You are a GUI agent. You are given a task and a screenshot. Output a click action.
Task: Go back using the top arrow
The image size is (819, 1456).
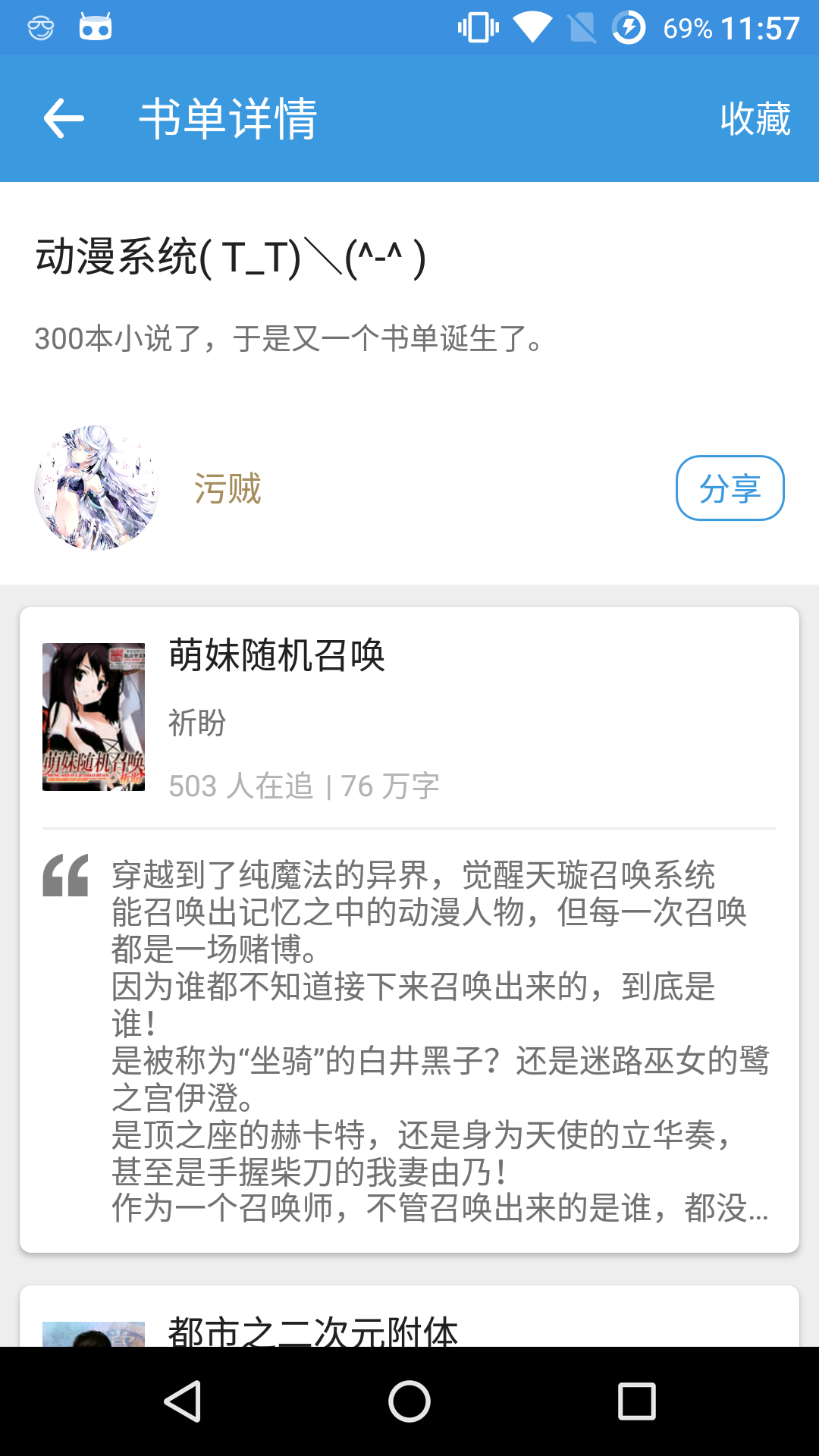pos(64,118)
